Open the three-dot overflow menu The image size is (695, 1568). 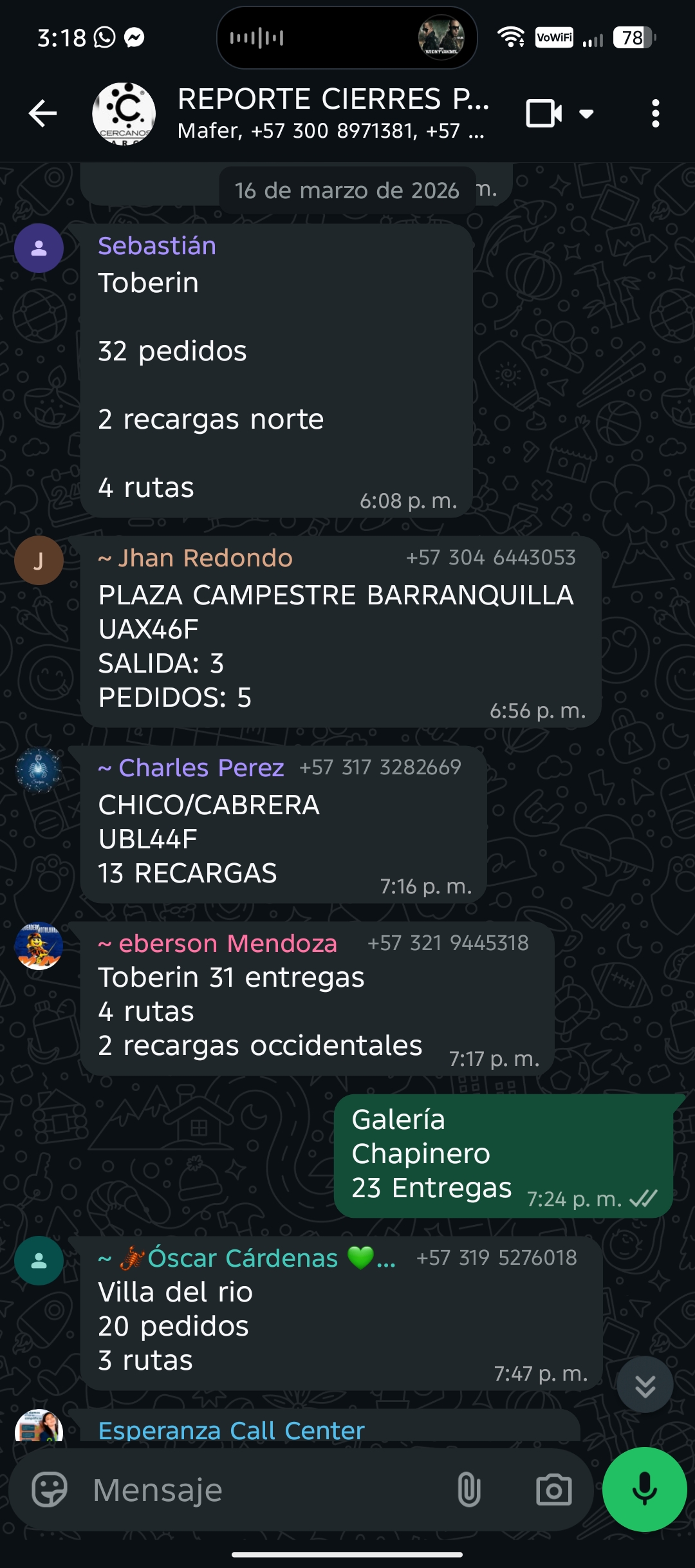(655, 114)
